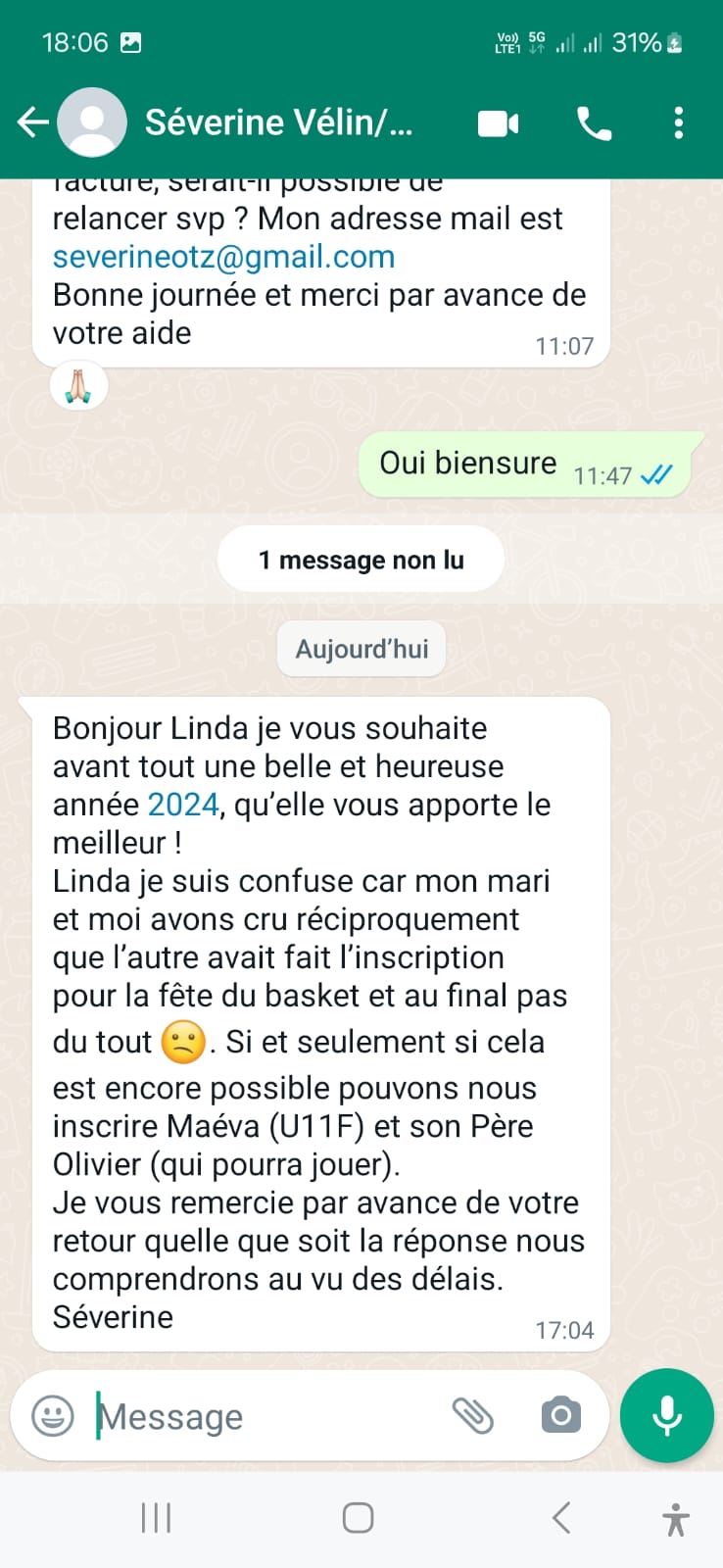Attach a file with the paperclip
Viewport: 723px width, 1568px height.
coord(472,1416)
